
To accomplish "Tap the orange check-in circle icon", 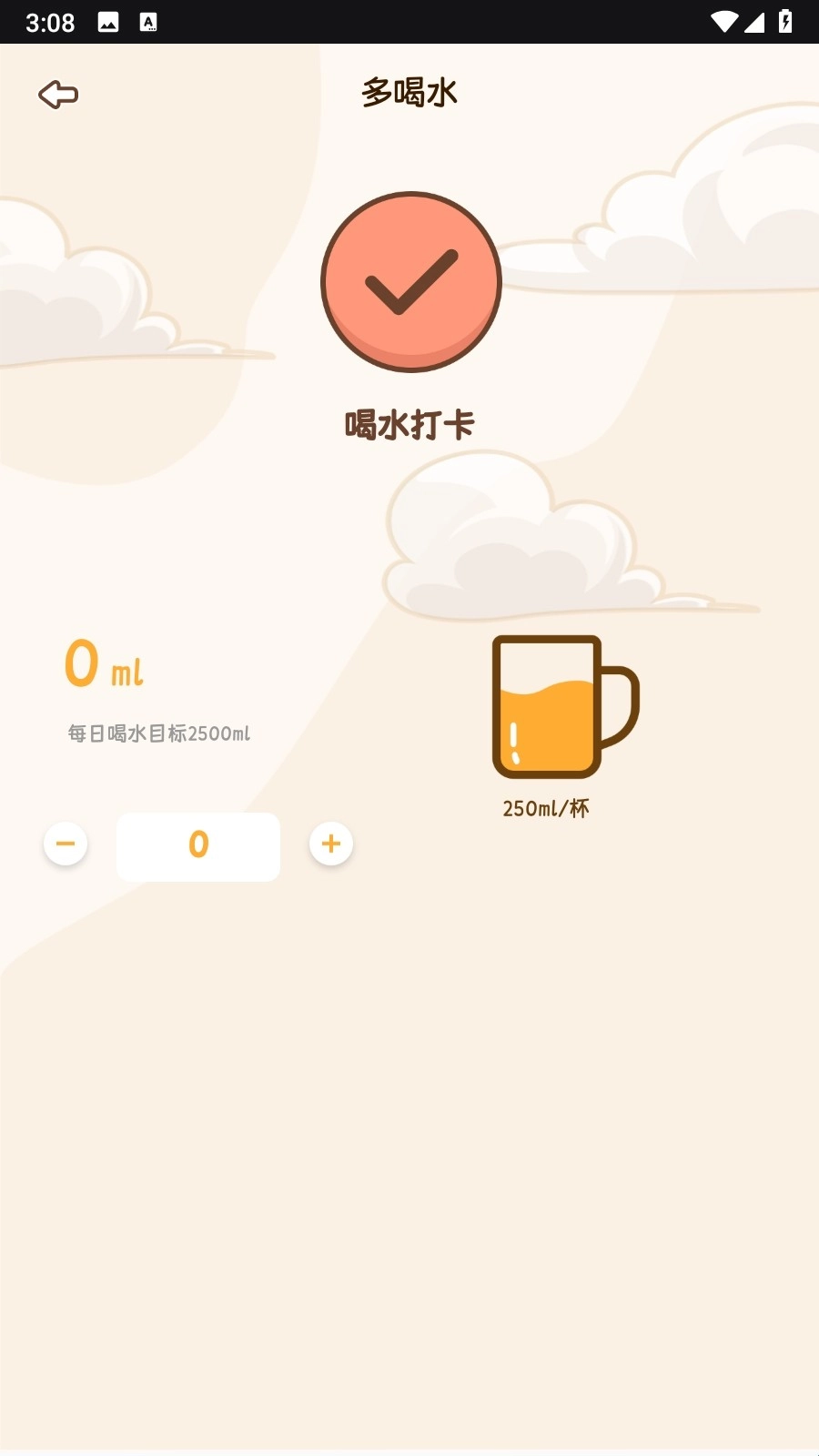I will pos(411,281).
